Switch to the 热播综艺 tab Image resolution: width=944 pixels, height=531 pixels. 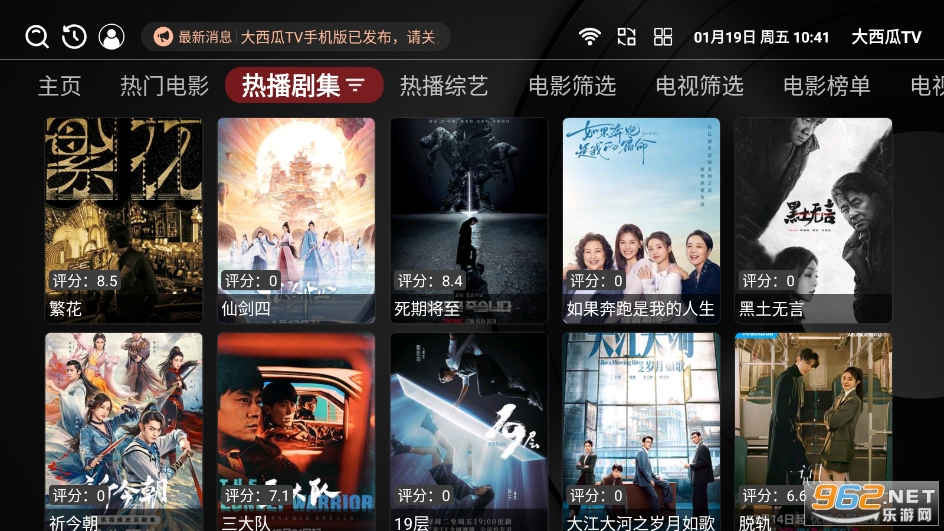443,86
